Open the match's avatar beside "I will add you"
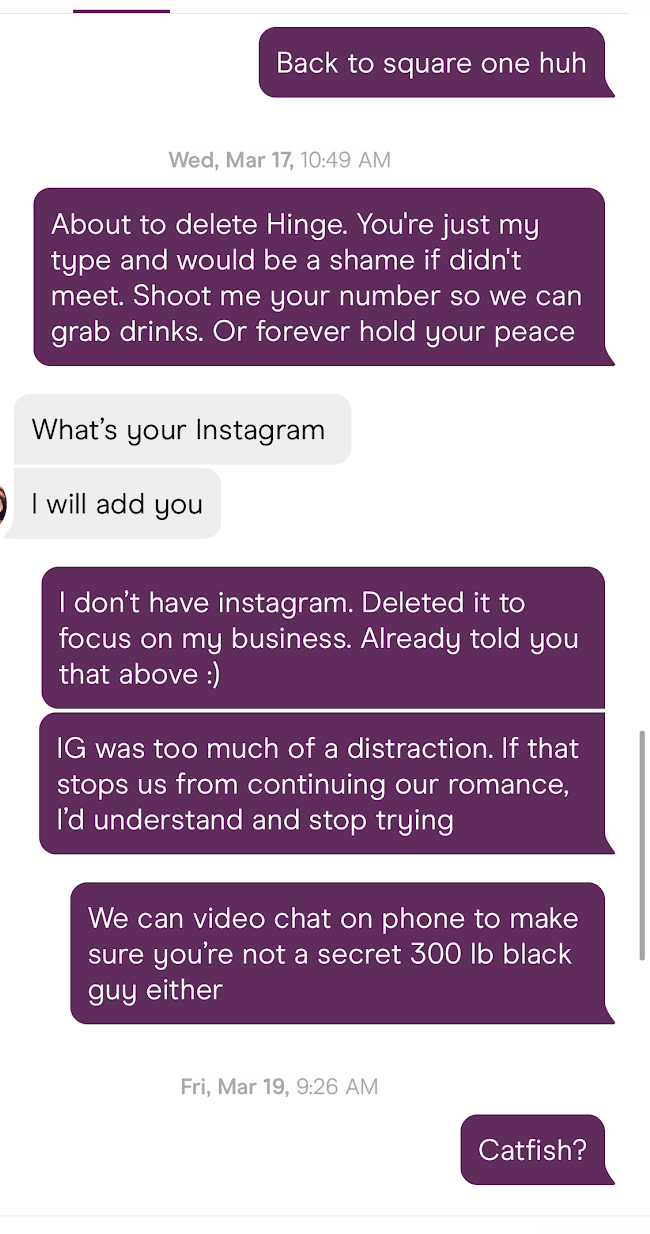The image size is (650, 1234). pos(2,504)
